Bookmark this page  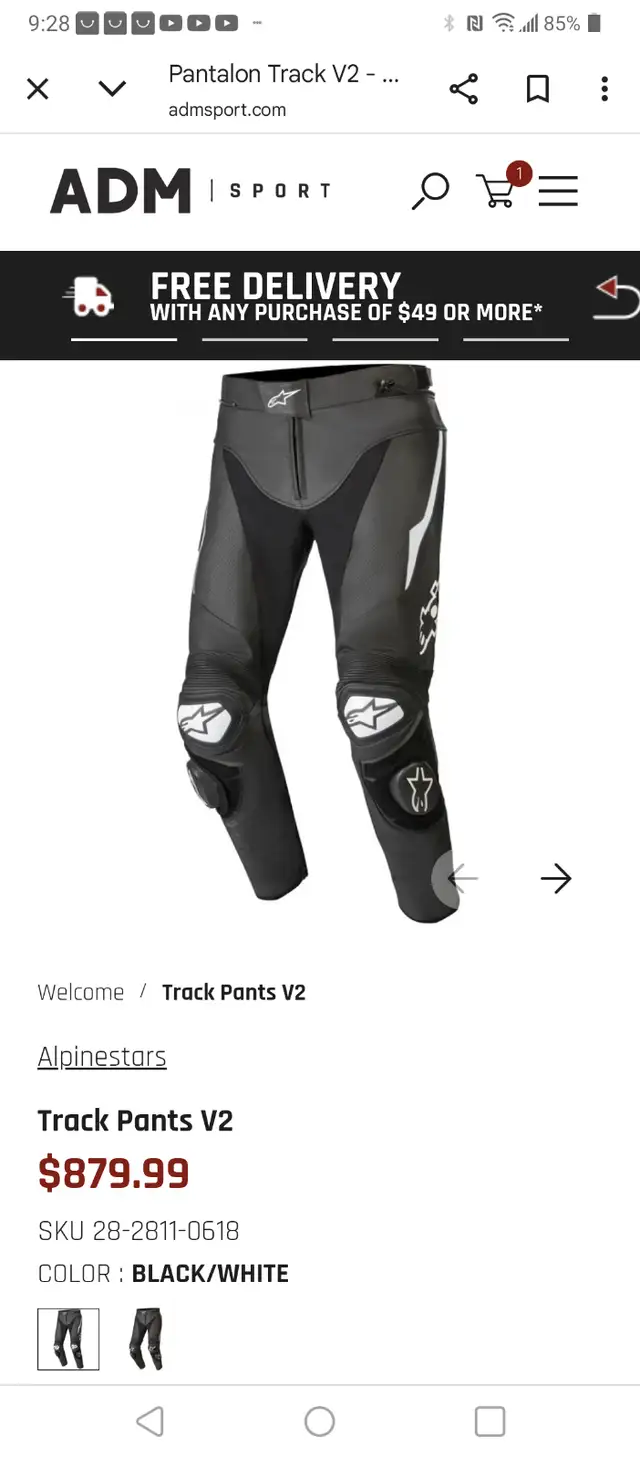click(538, 89)
